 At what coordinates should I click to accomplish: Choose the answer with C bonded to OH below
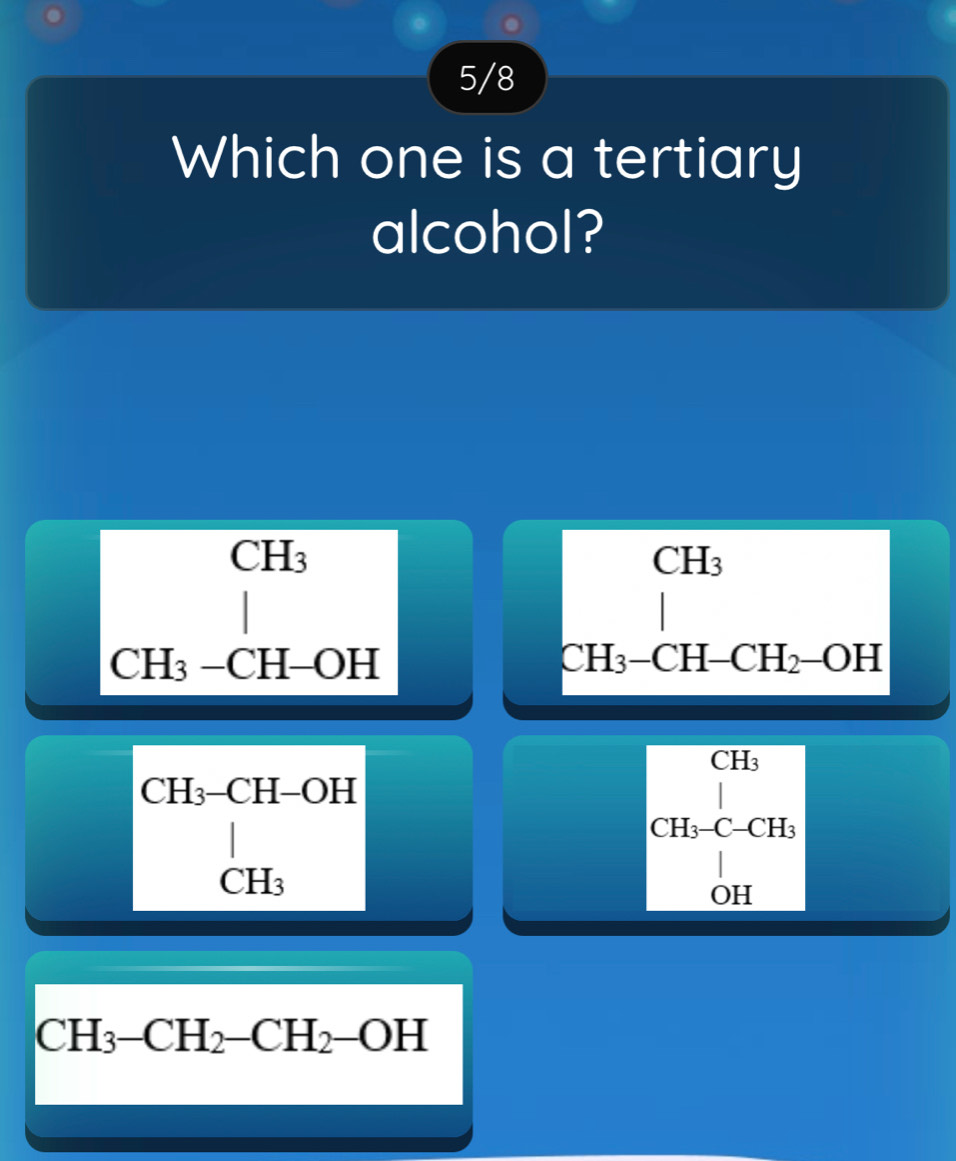pyautogui.click(x=725, y=827)
